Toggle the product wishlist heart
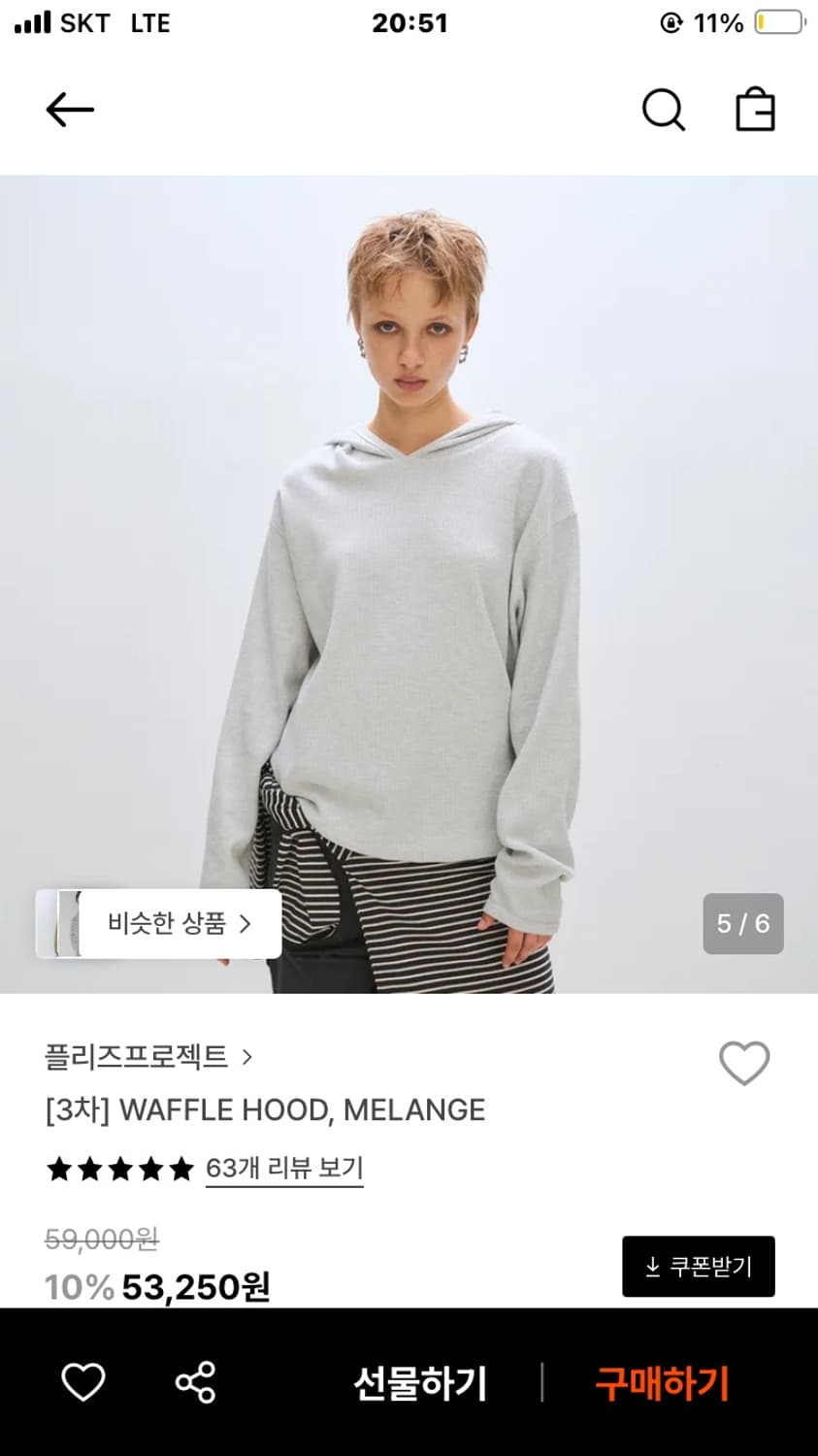Image resolution: width=818 pixels, height=1456 pixels. [x=743, y=1063]
